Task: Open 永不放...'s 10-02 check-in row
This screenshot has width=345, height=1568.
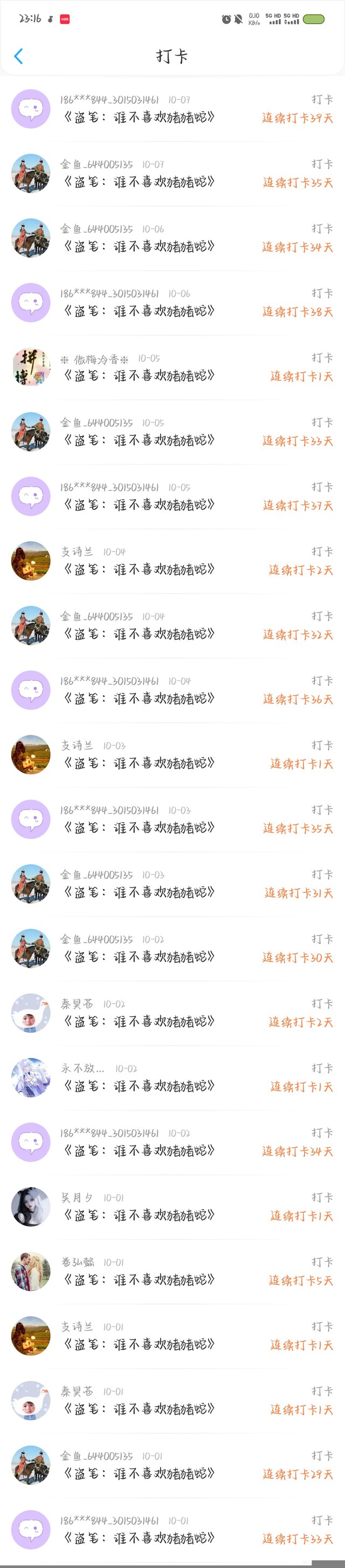Action: (x=172, y=1078)
